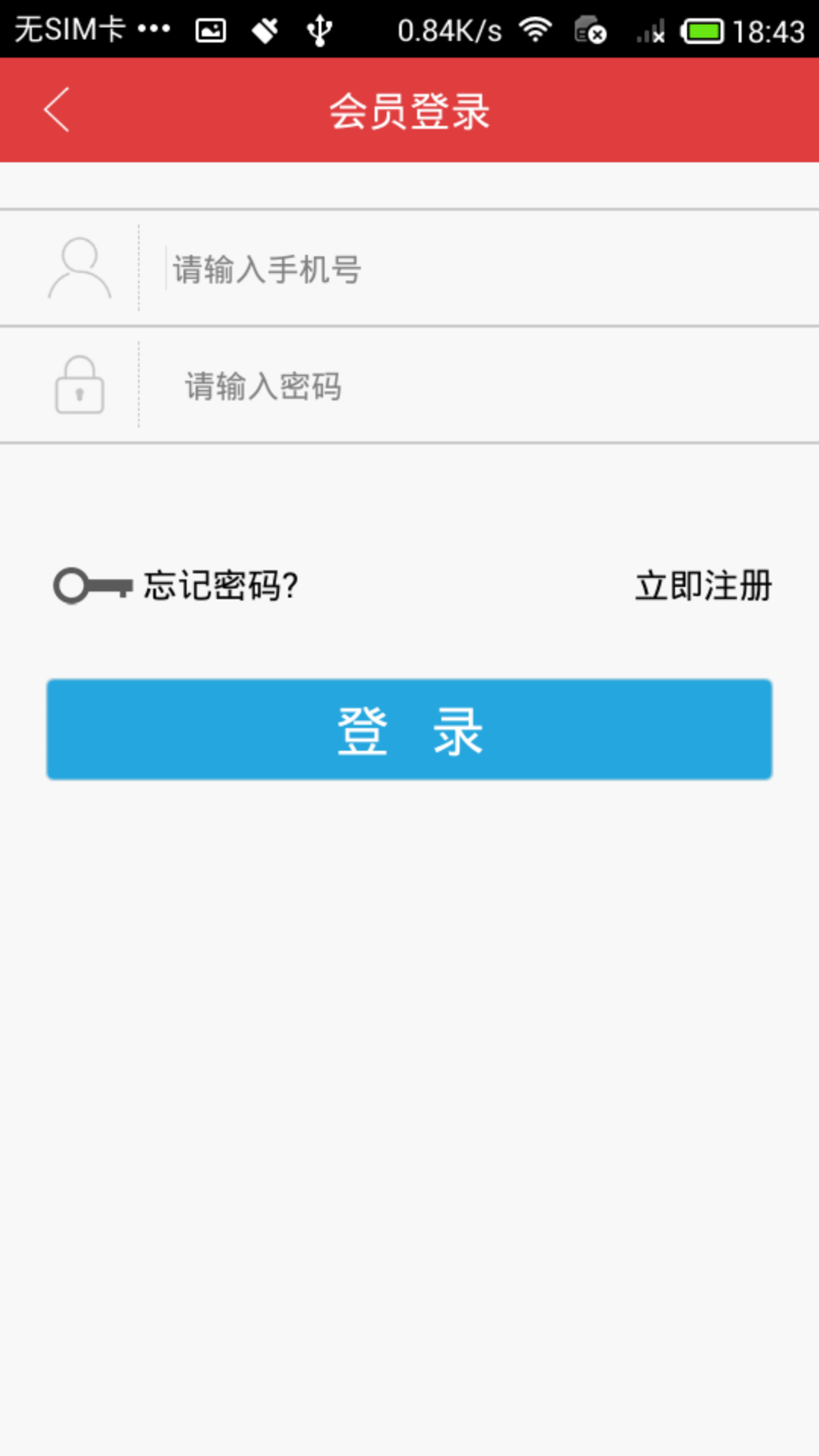Image resolution: width=819 pixels, height=1456 pixels.
Task: Go back from member login page
Action: coord(57,110)
